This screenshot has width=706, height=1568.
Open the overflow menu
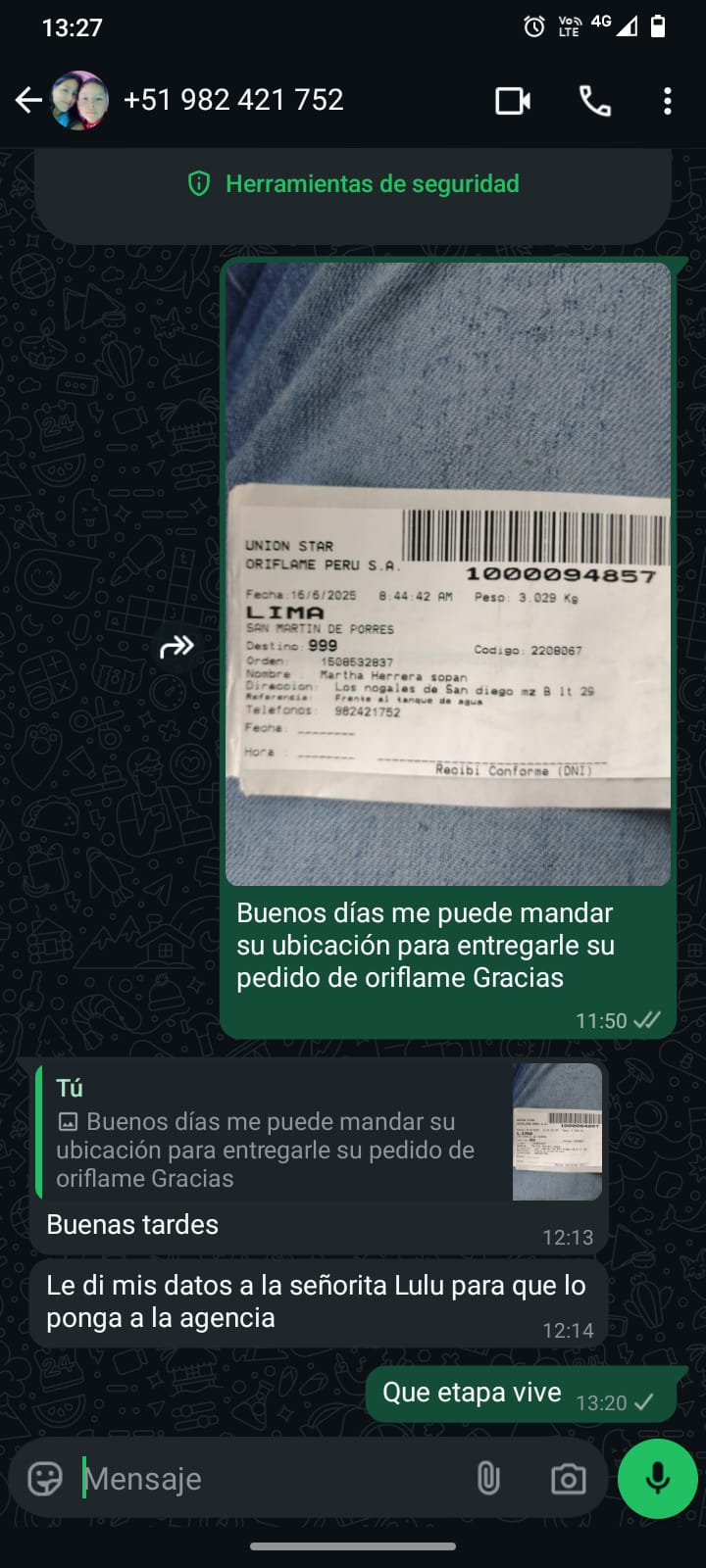pyautogui.click(x=668, y=101)
